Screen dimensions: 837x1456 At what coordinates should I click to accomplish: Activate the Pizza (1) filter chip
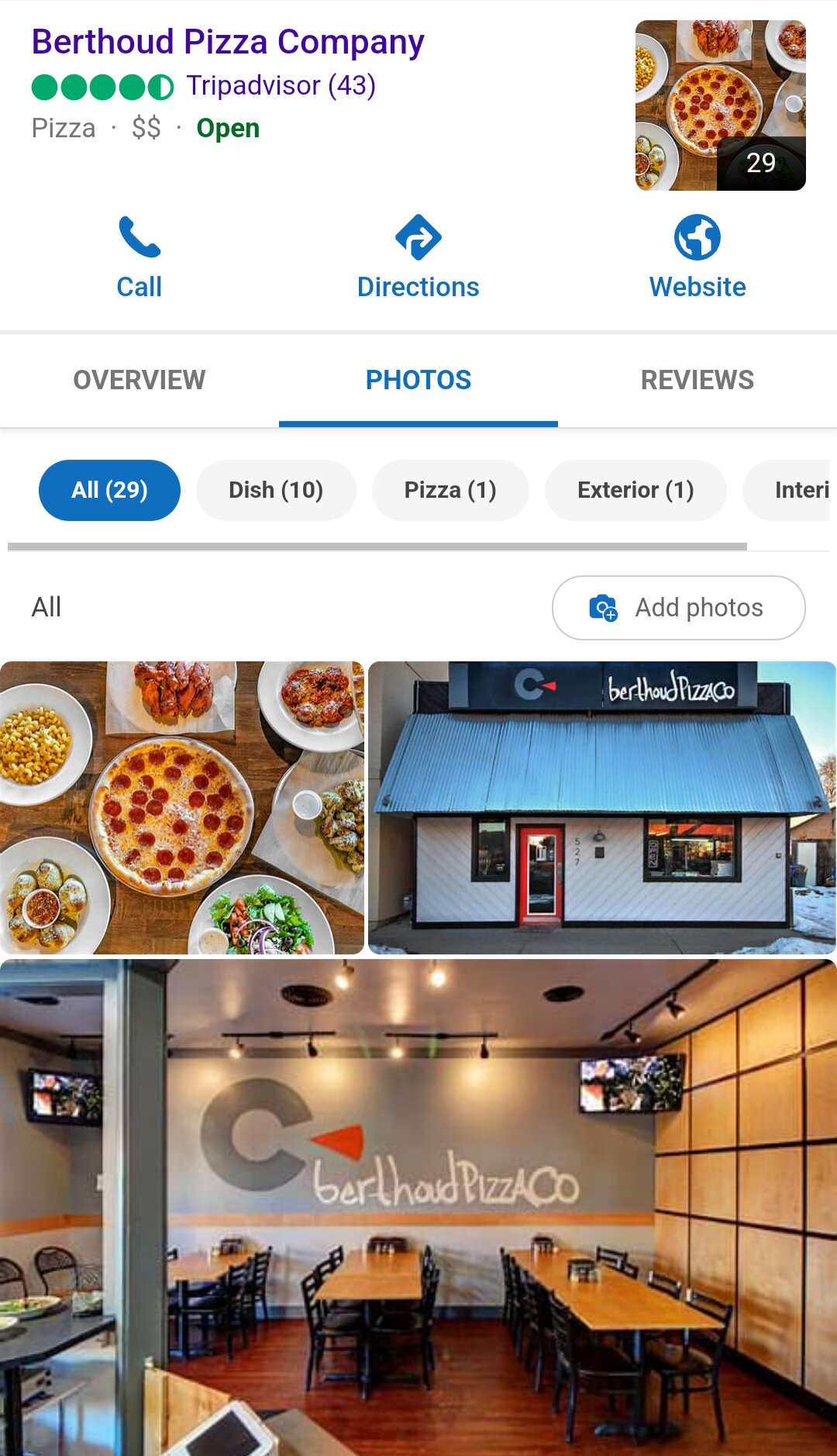tap(450, 490)
